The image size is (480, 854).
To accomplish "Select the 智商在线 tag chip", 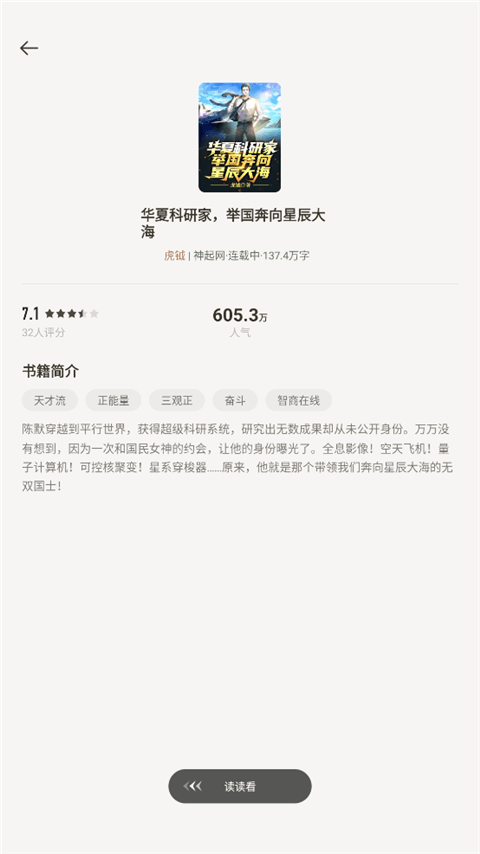I will [x=299, y=401].
